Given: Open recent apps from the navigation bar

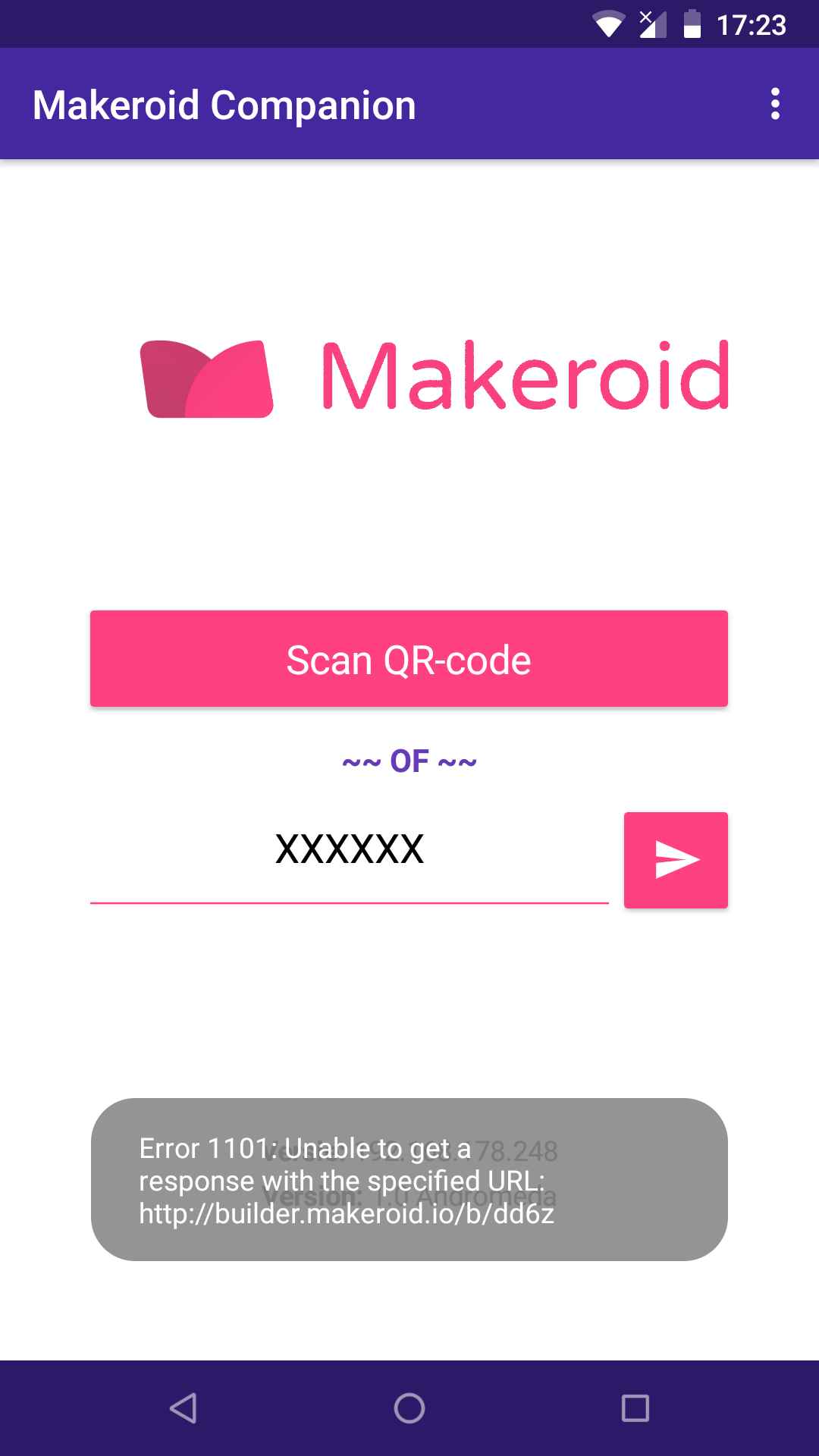Looking at the screenshot, I should [x=635, y=1408].
